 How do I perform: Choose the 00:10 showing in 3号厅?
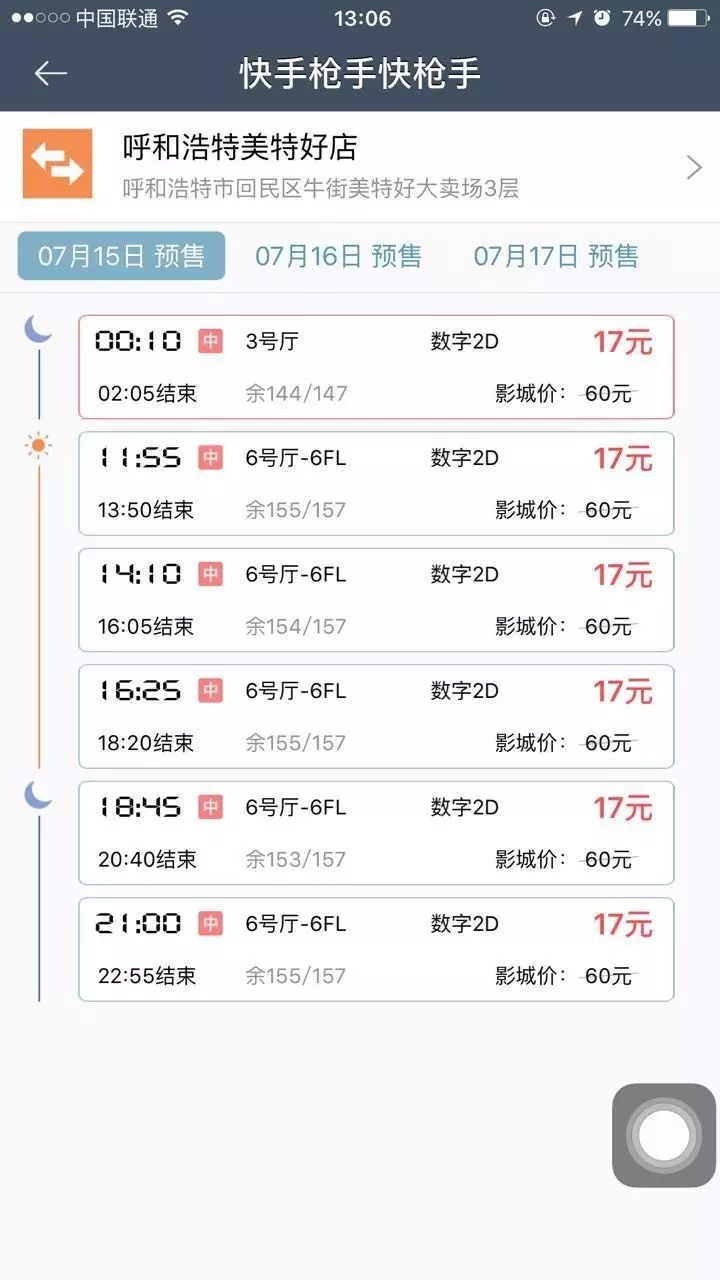(x=376, y=367)
